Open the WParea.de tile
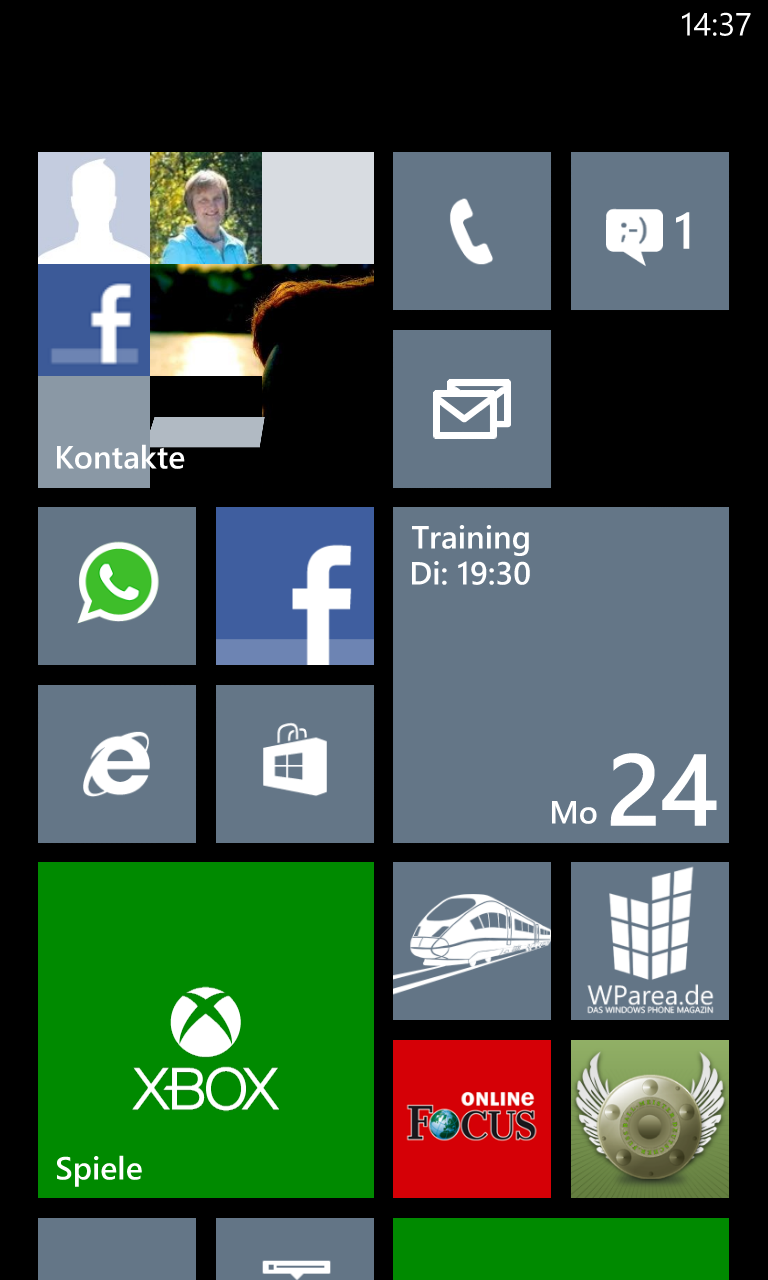Screen dimensions: 768x1280 [x=650, y=941]
